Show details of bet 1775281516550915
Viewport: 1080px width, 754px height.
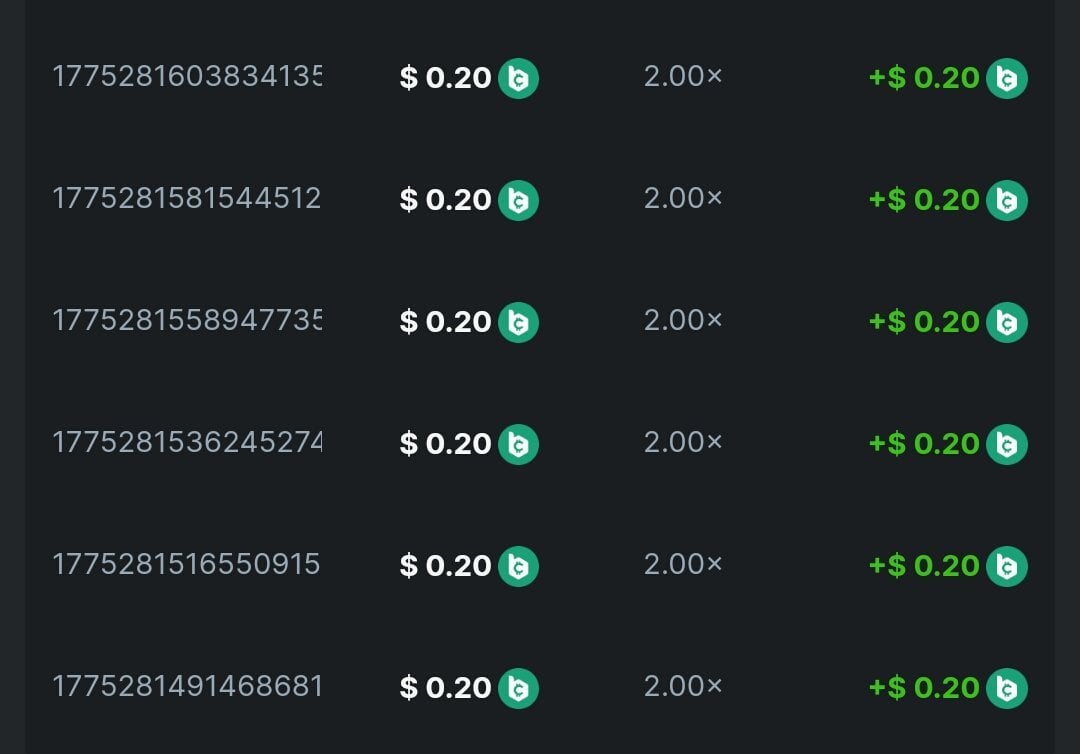point(187,565)
